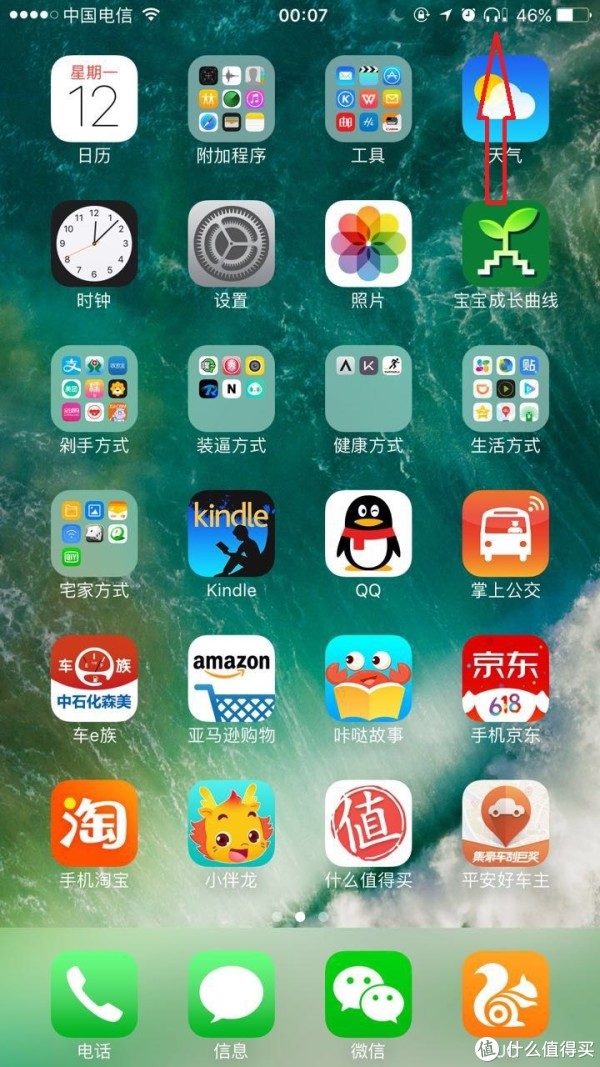
Task: Launch the Kindle app
Action: (x=231, y=534)
